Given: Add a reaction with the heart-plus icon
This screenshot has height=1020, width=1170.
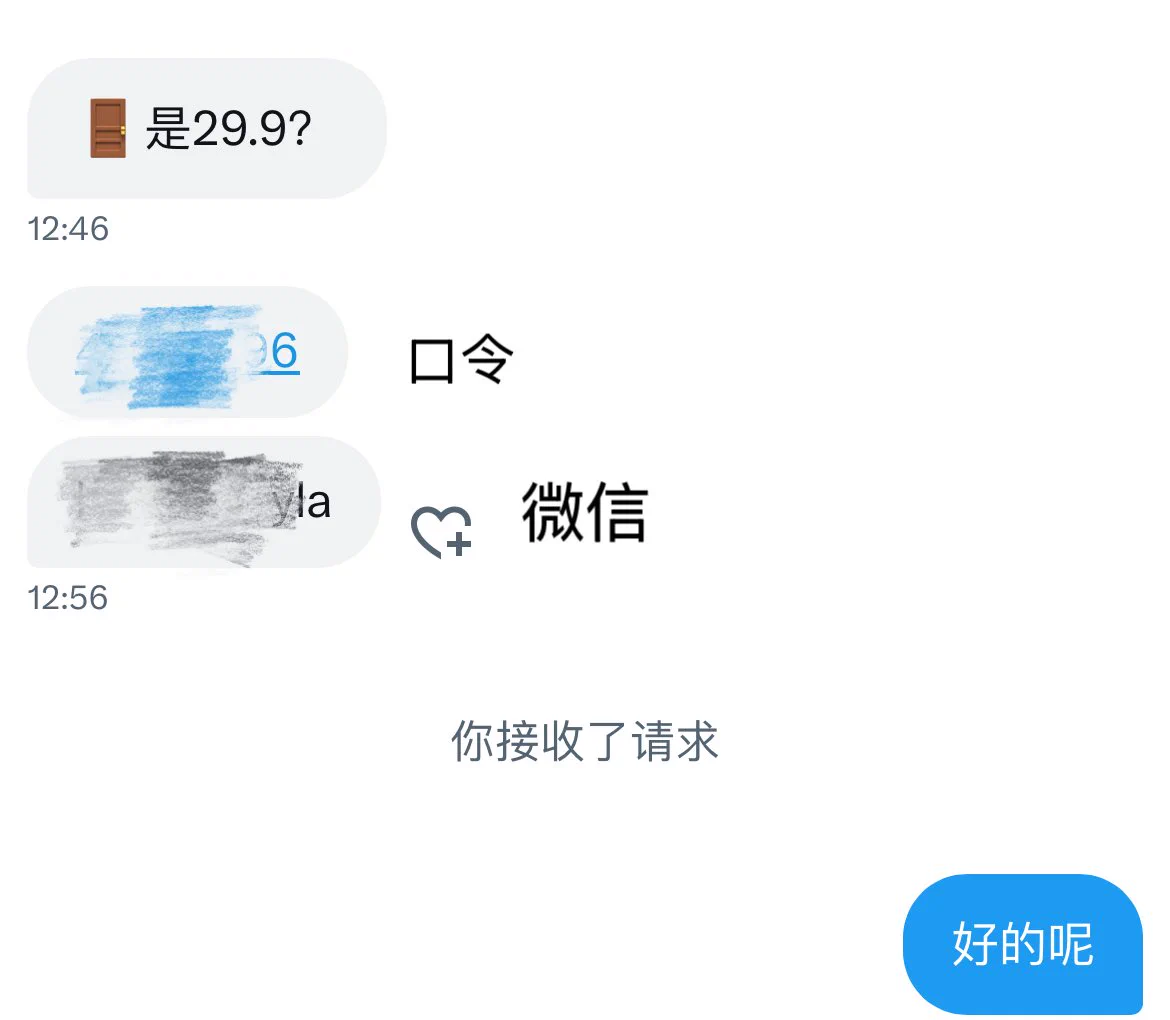Looking at the screenshot, I should (x=441, y=531).
